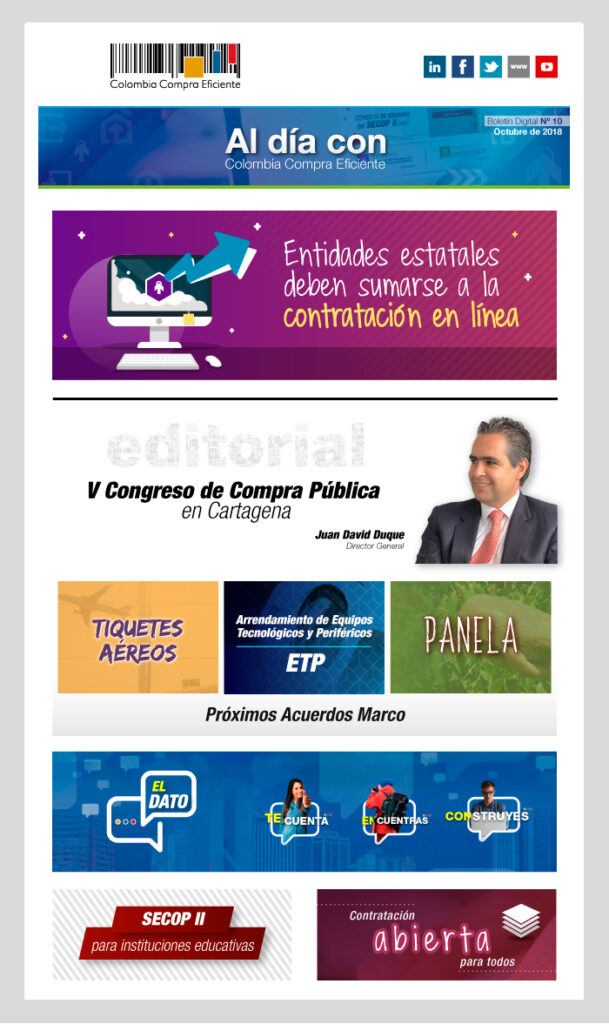Open the ETP equipment leasing tile
Screen dimensions: 609x1024
(x=304, y=637)
